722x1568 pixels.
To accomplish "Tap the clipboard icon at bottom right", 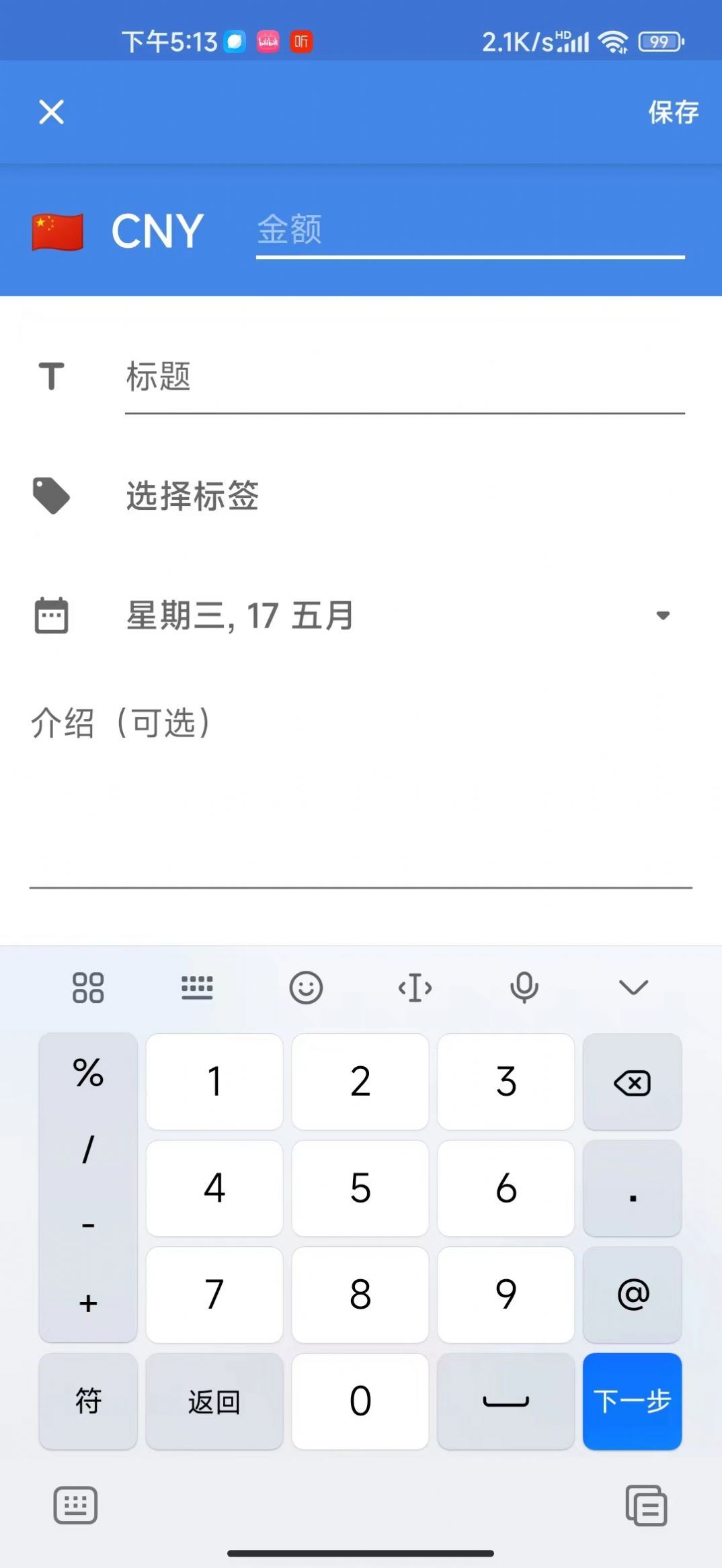I will [644, 1505].
